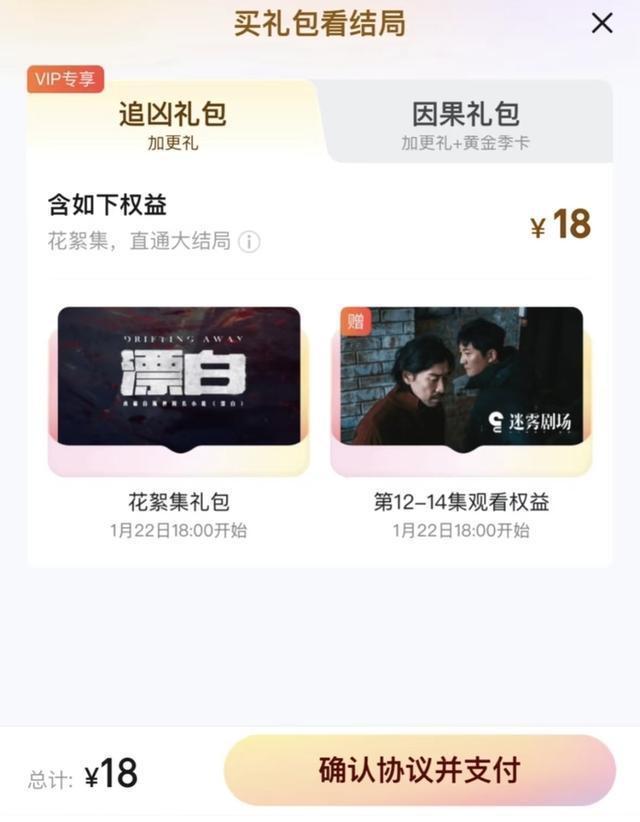Select the 追凶礼包 tab
Screen dimensions: 640x822
point(173,123)
